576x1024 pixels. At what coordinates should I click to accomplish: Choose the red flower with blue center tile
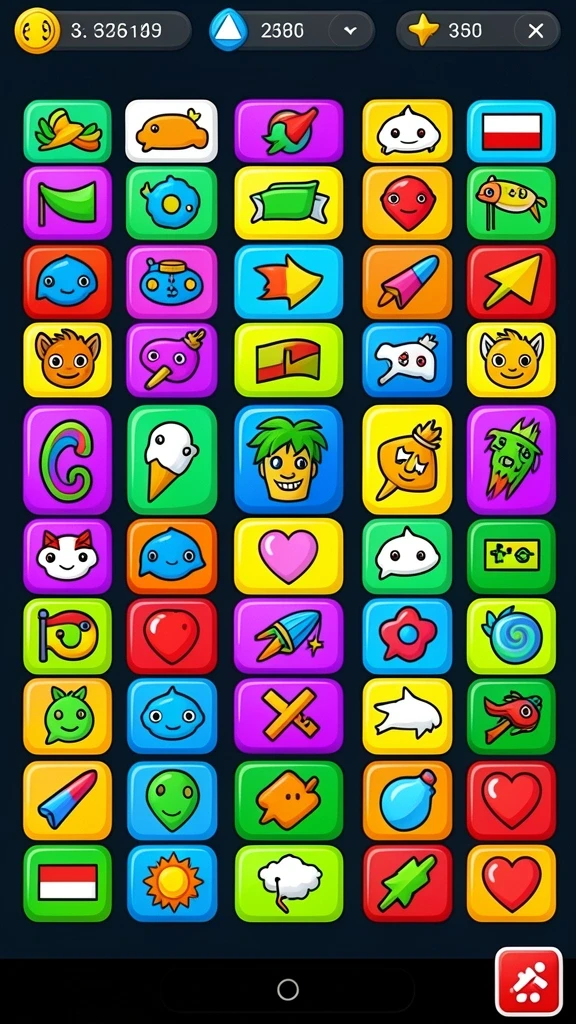click(x=407, y=636)
